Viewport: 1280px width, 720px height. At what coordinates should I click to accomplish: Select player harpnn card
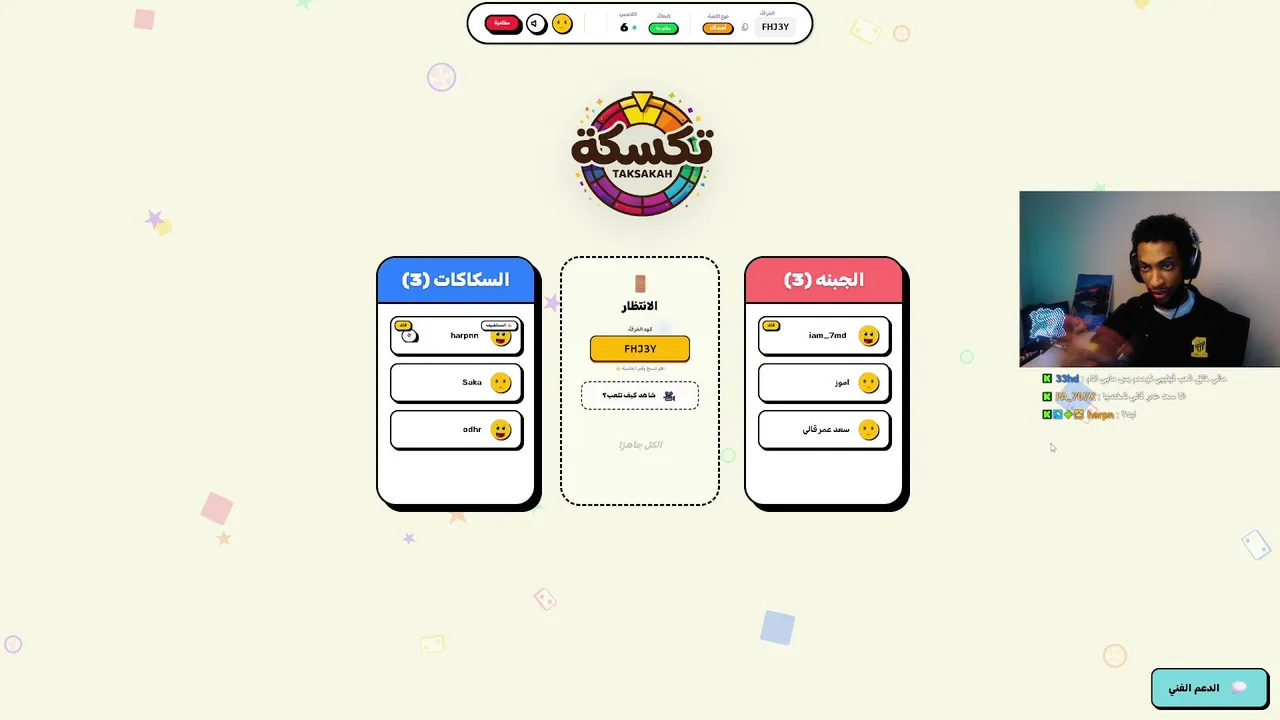[456, 336]
